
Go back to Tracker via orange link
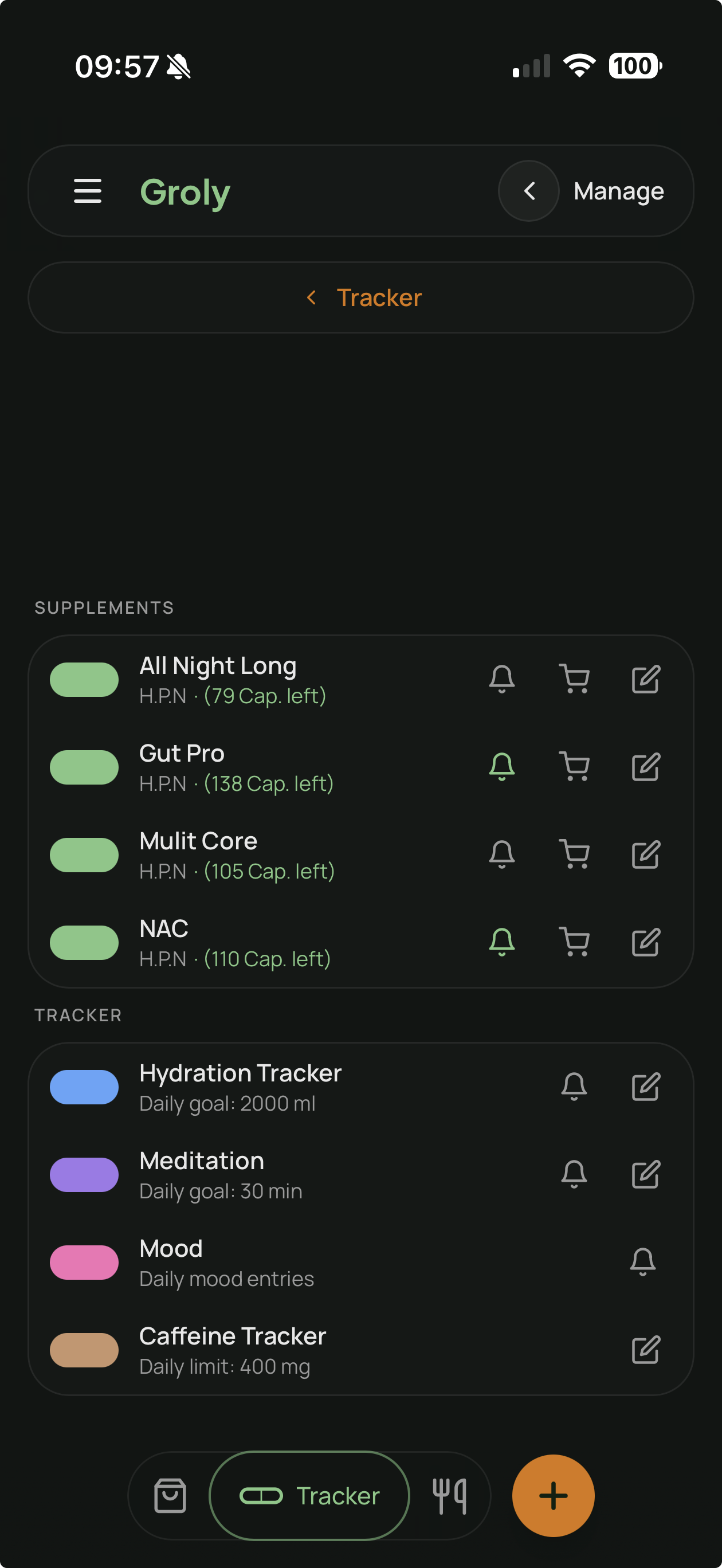[363, 297]
